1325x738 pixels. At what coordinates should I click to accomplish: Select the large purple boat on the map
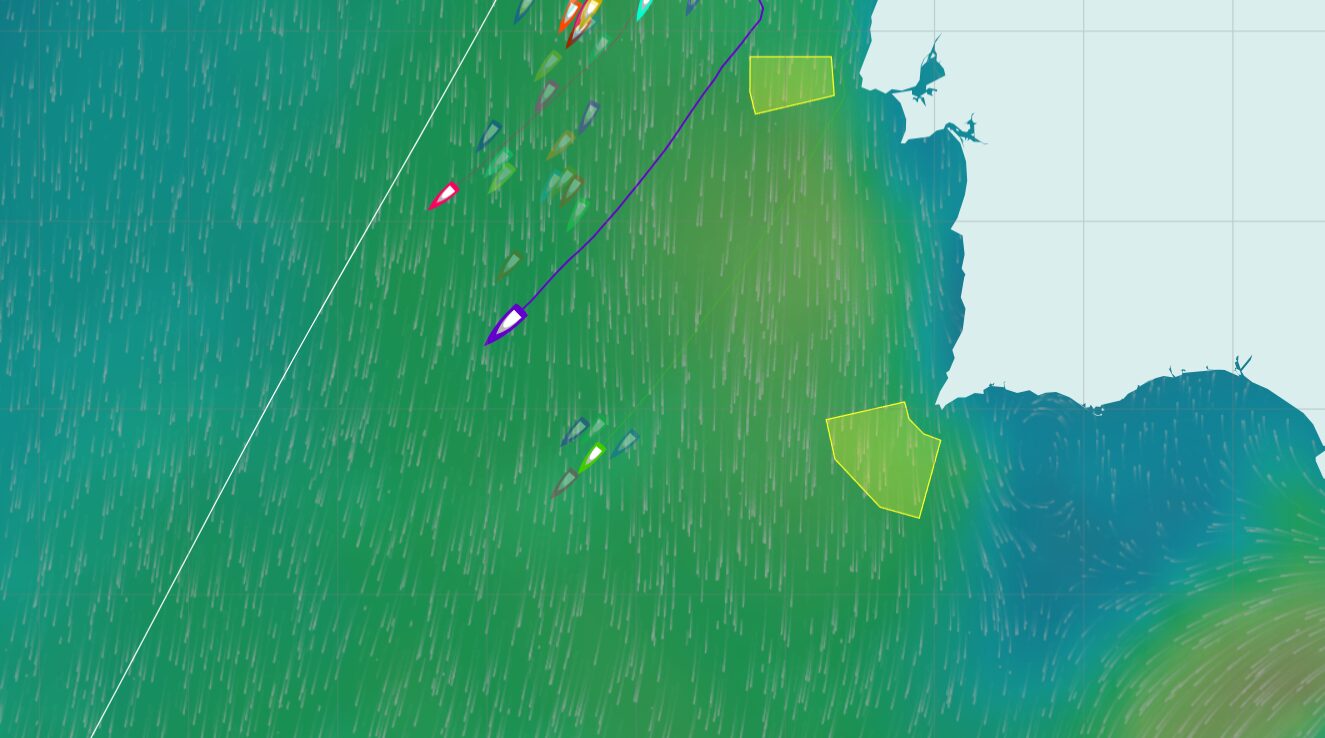tap(507, 324)
